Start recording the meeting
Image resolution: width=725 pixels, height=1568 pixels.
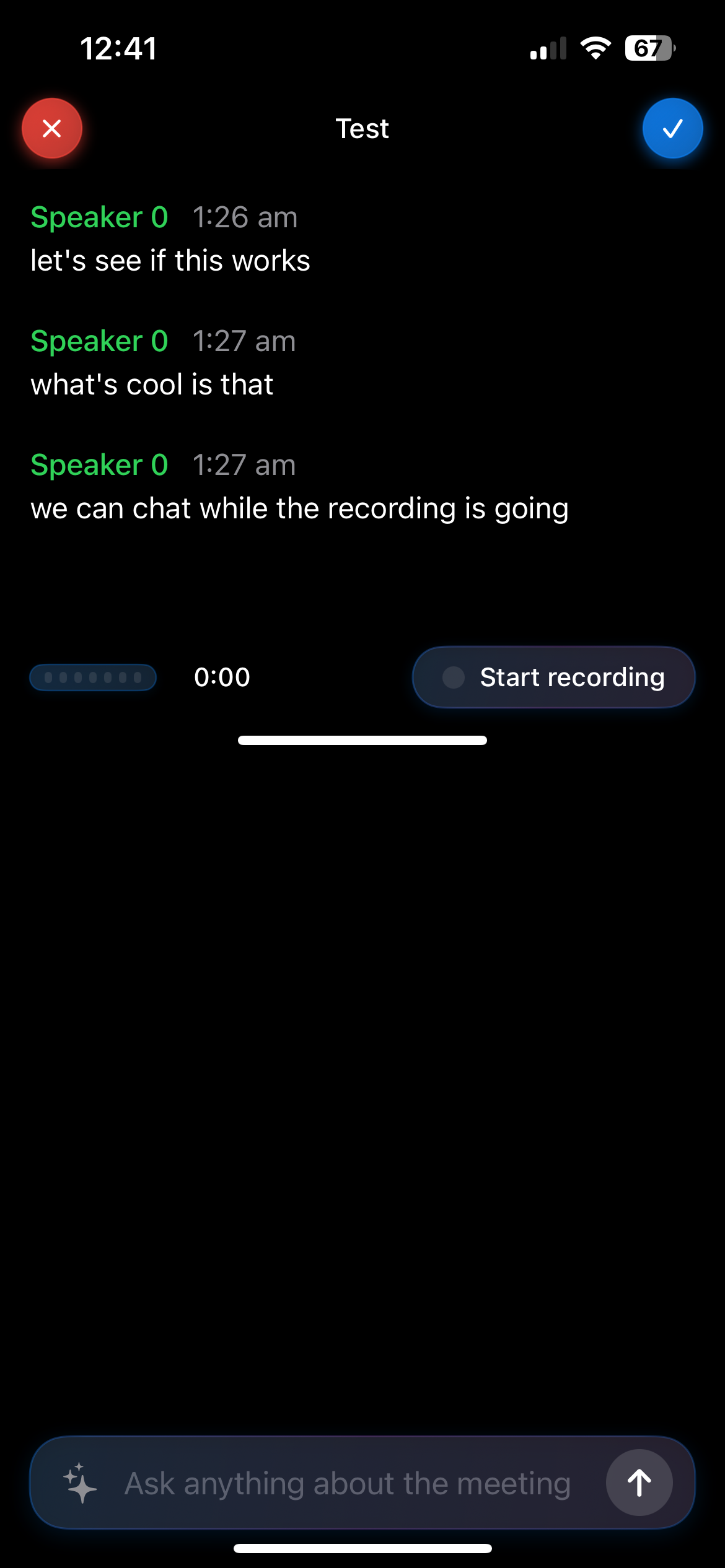pos(553,677)
